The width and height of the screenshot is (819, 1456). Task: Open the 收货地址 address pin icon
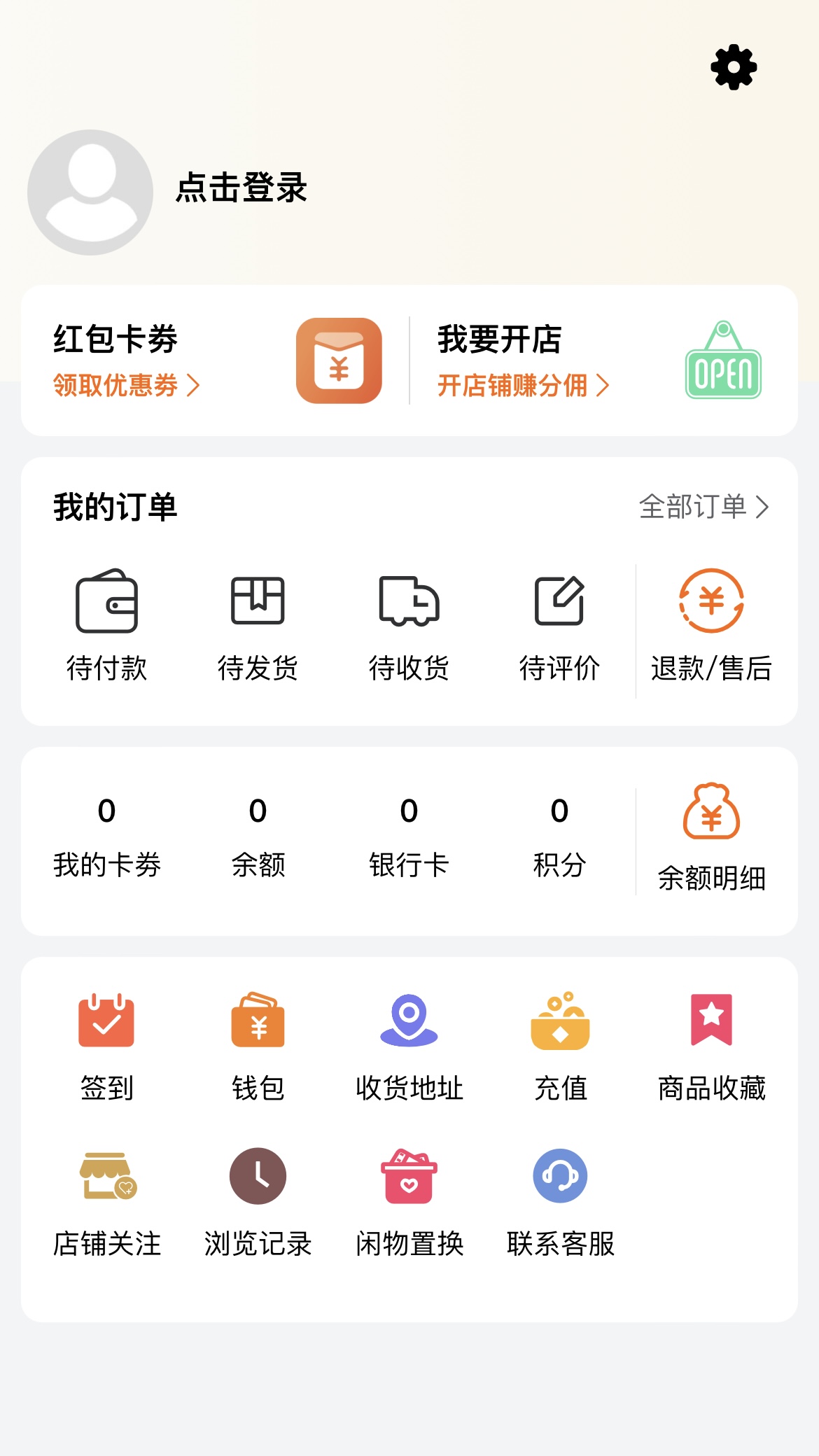tap(409, 1029)
